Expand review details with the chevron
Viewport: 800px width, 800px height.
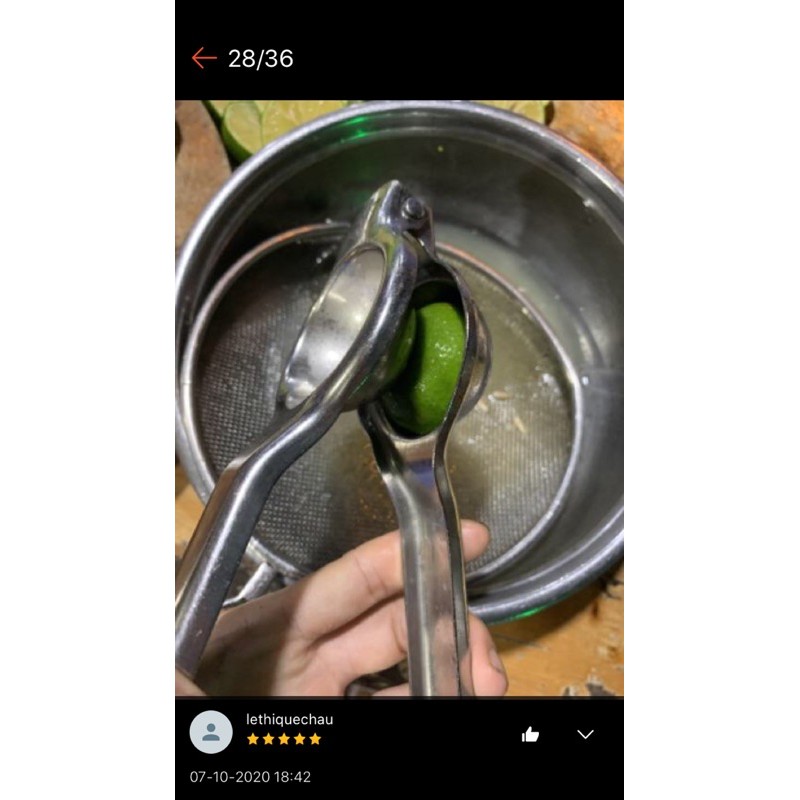pyautogui.click(x=586, y=735)
